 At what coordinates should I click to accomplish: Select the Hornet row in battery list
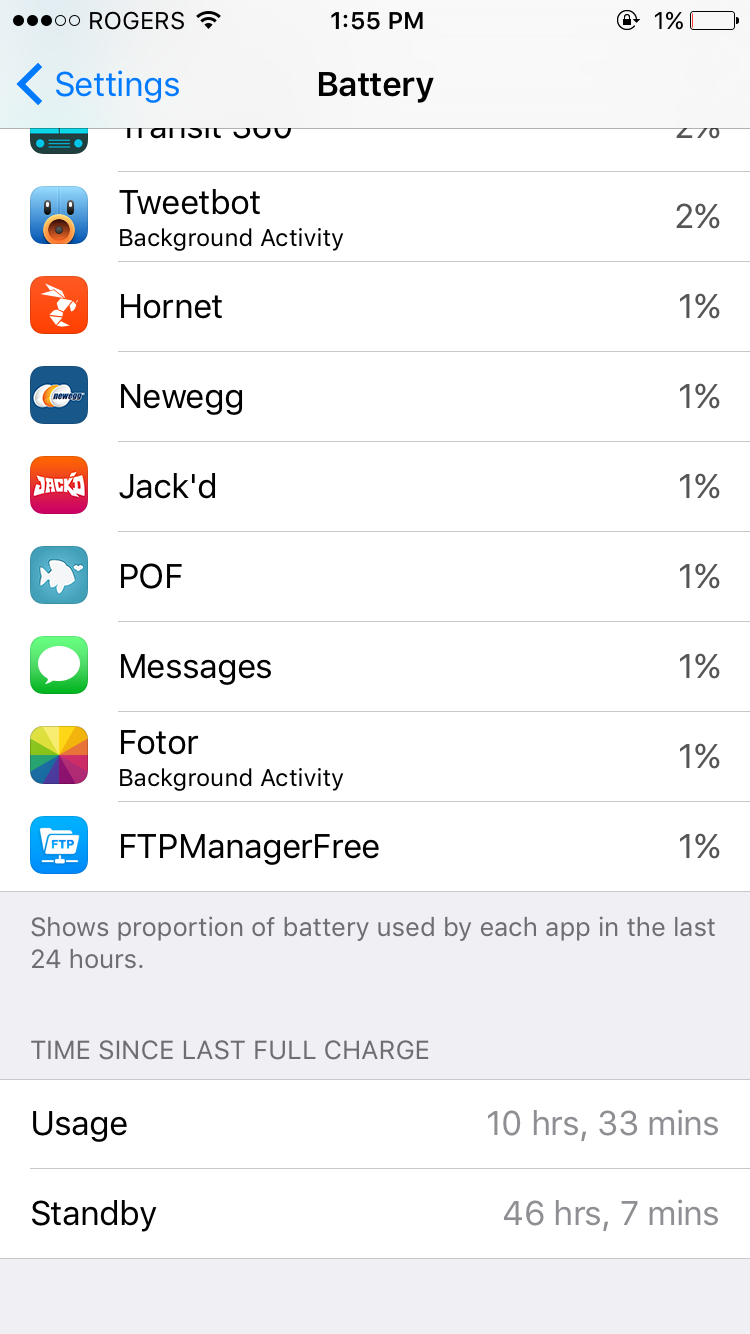[x=375, y=307]
